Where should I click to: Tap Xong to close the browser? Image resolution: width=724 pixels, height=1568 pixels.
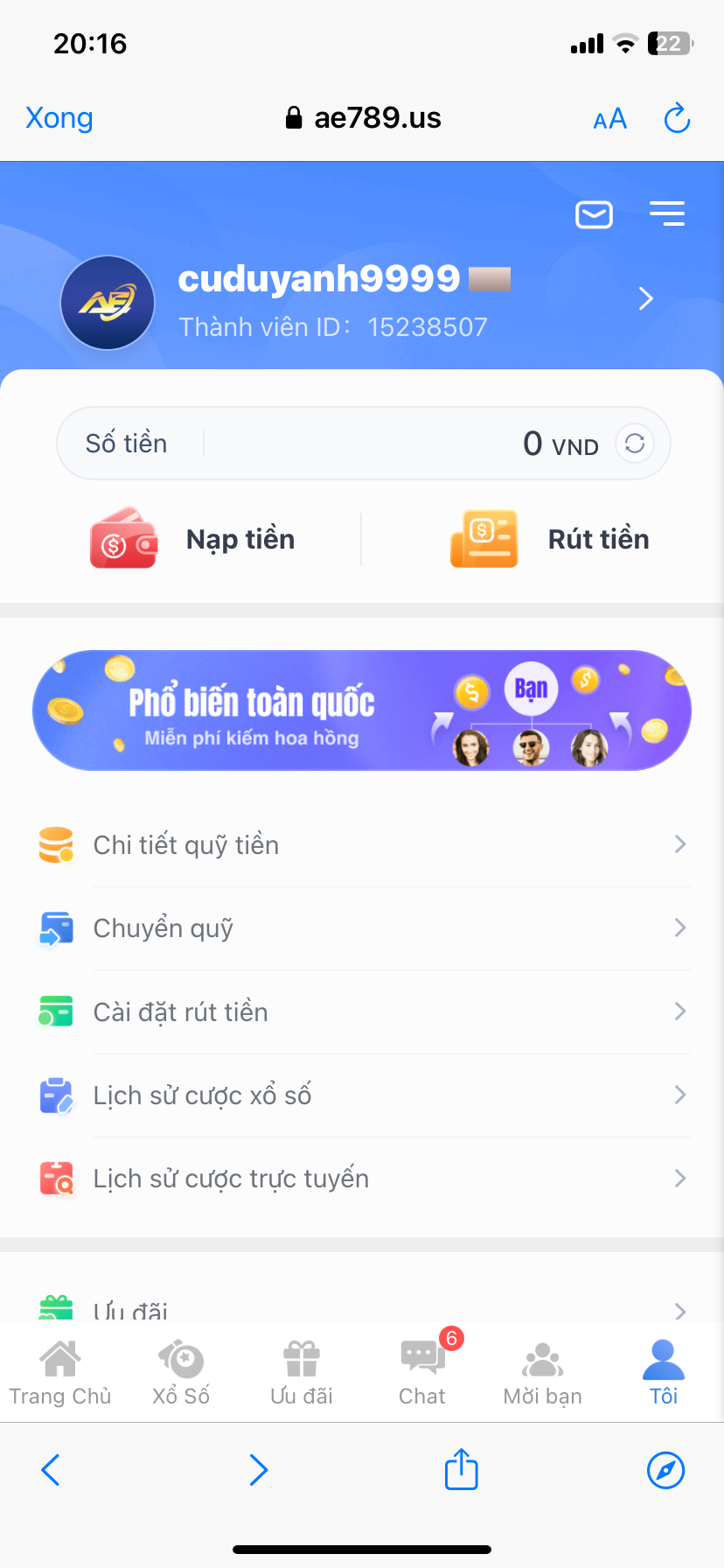point(59,118)
